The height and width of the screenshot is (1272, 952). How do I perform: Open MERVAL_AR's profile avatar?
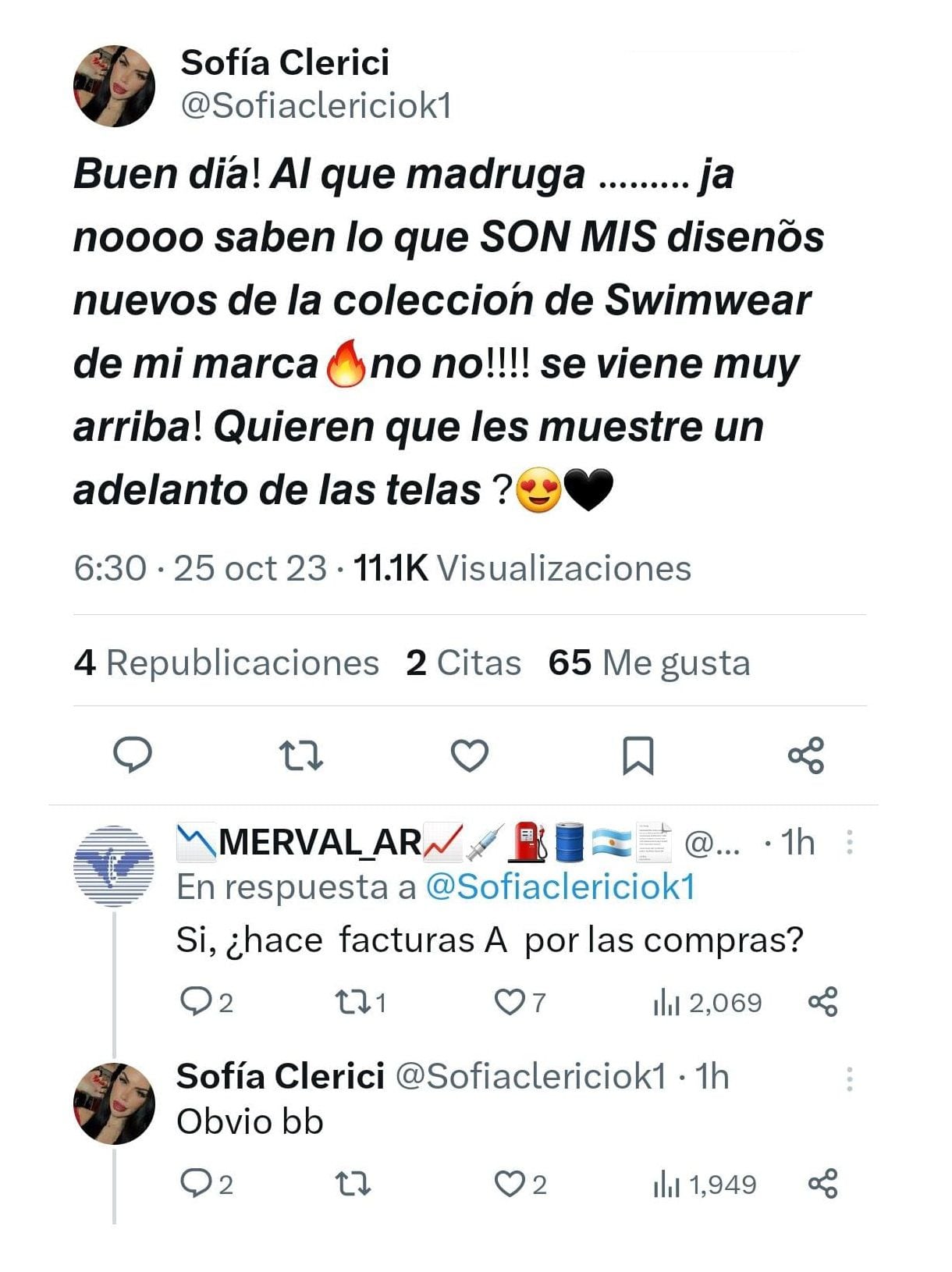[x=114, y=865]
